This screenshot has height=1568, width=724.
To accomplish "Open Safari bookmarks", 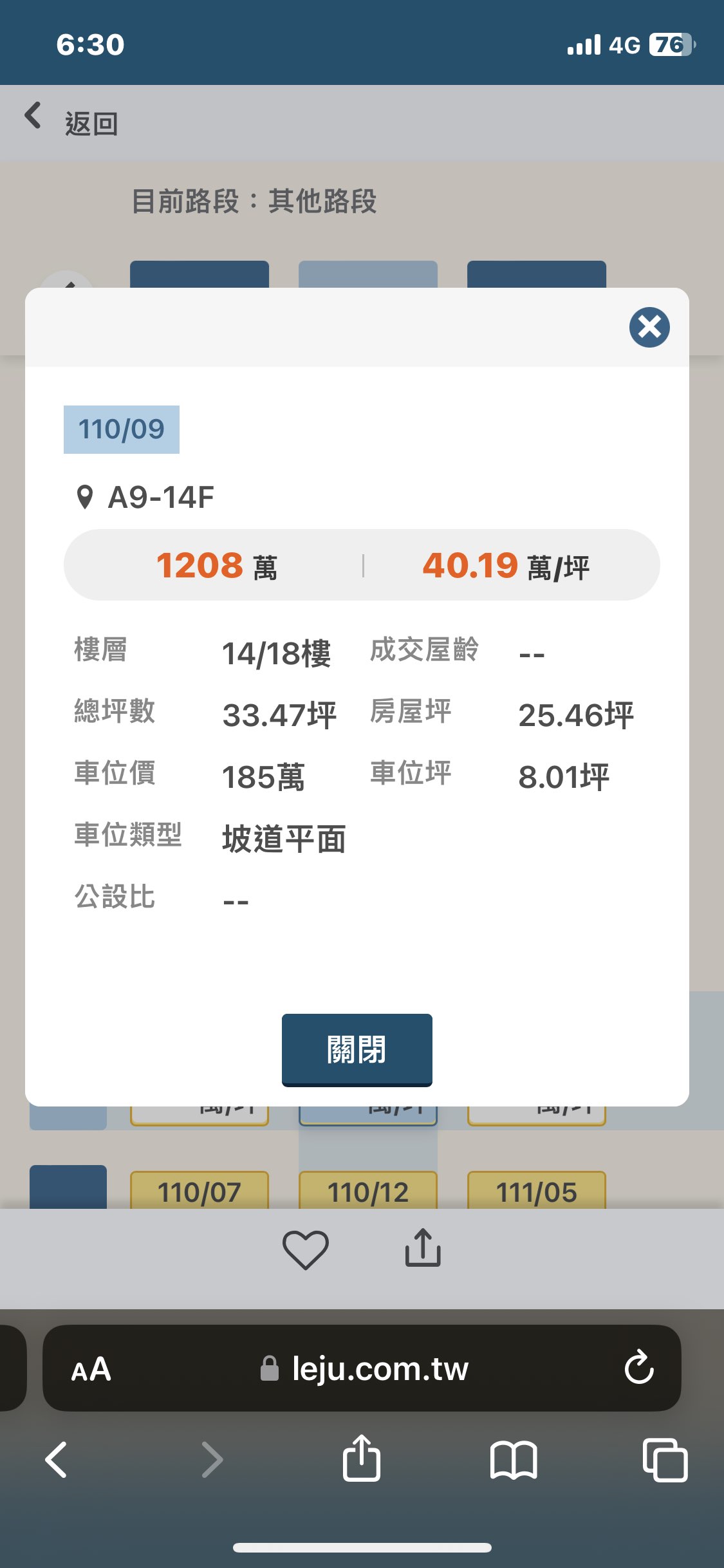I will coord(513,1459).
